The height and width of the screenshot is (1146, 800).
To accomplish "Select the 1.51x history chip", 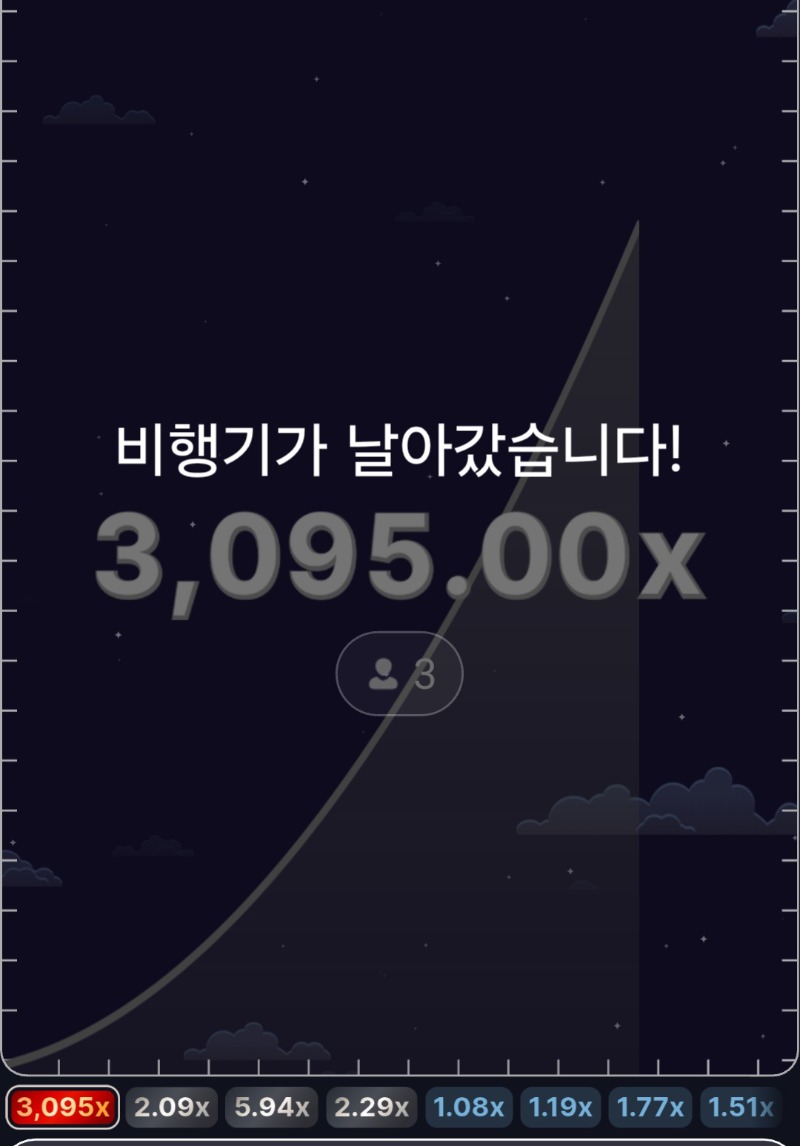I will pyautogui.click(x=741, y=1107).
